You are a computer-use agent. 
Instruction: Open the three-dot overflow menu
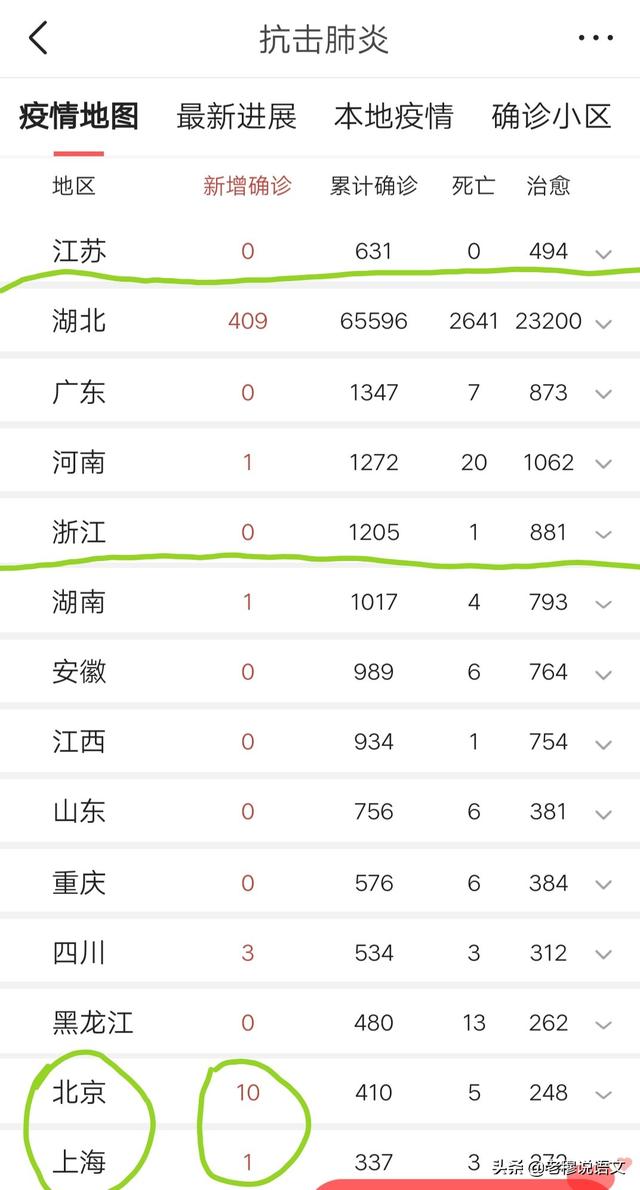point(595,37)
